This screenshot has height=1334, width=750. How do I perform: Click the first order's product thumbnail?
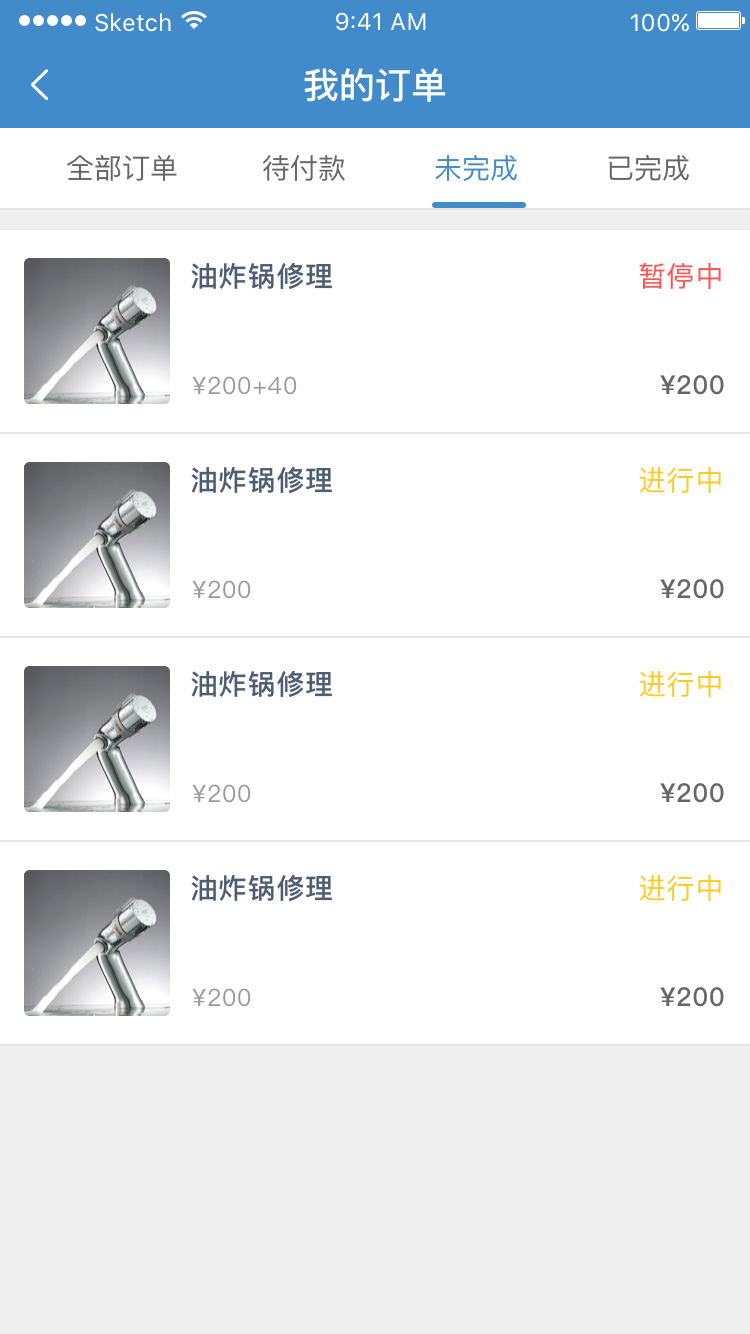tap(96, 331)
